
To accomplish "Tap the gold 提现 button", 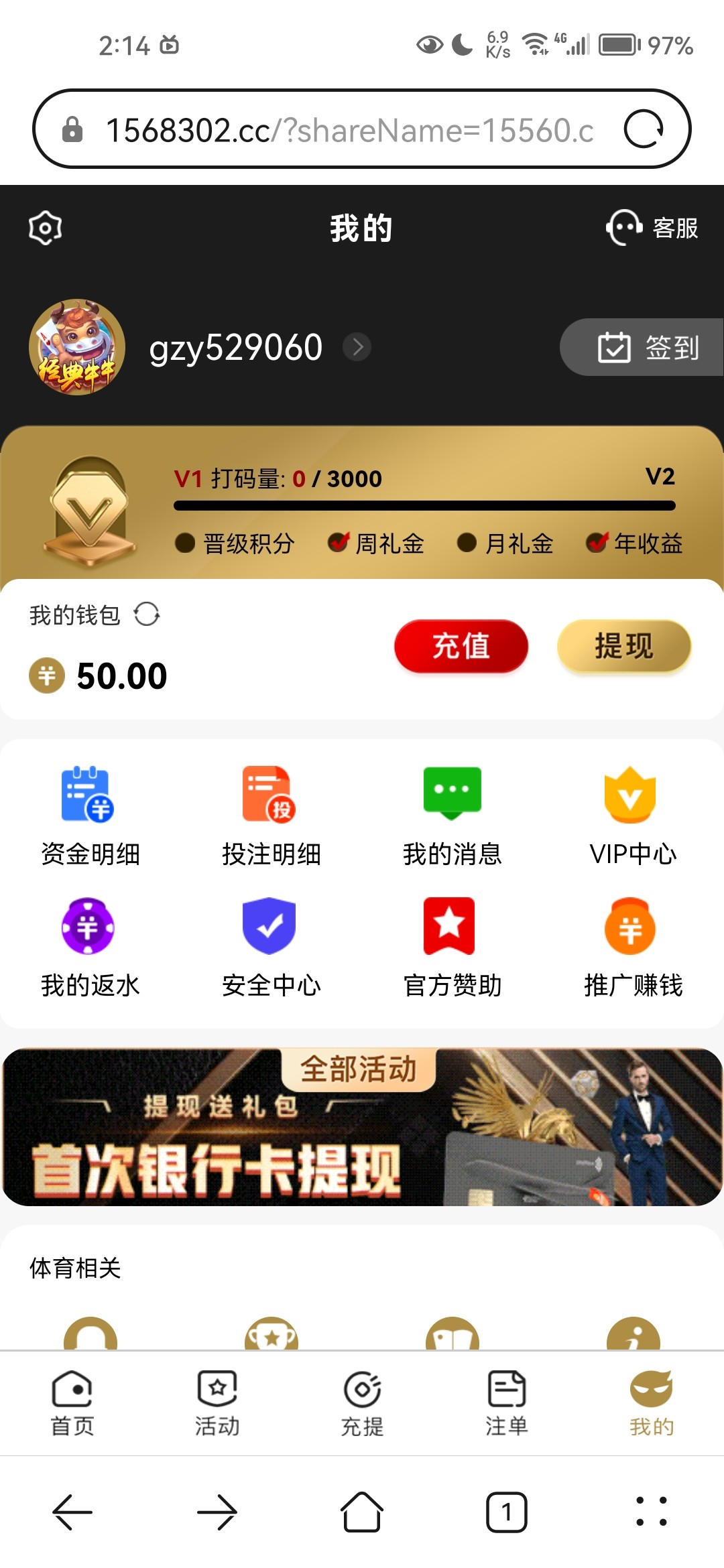I will (x=623, y=646).
